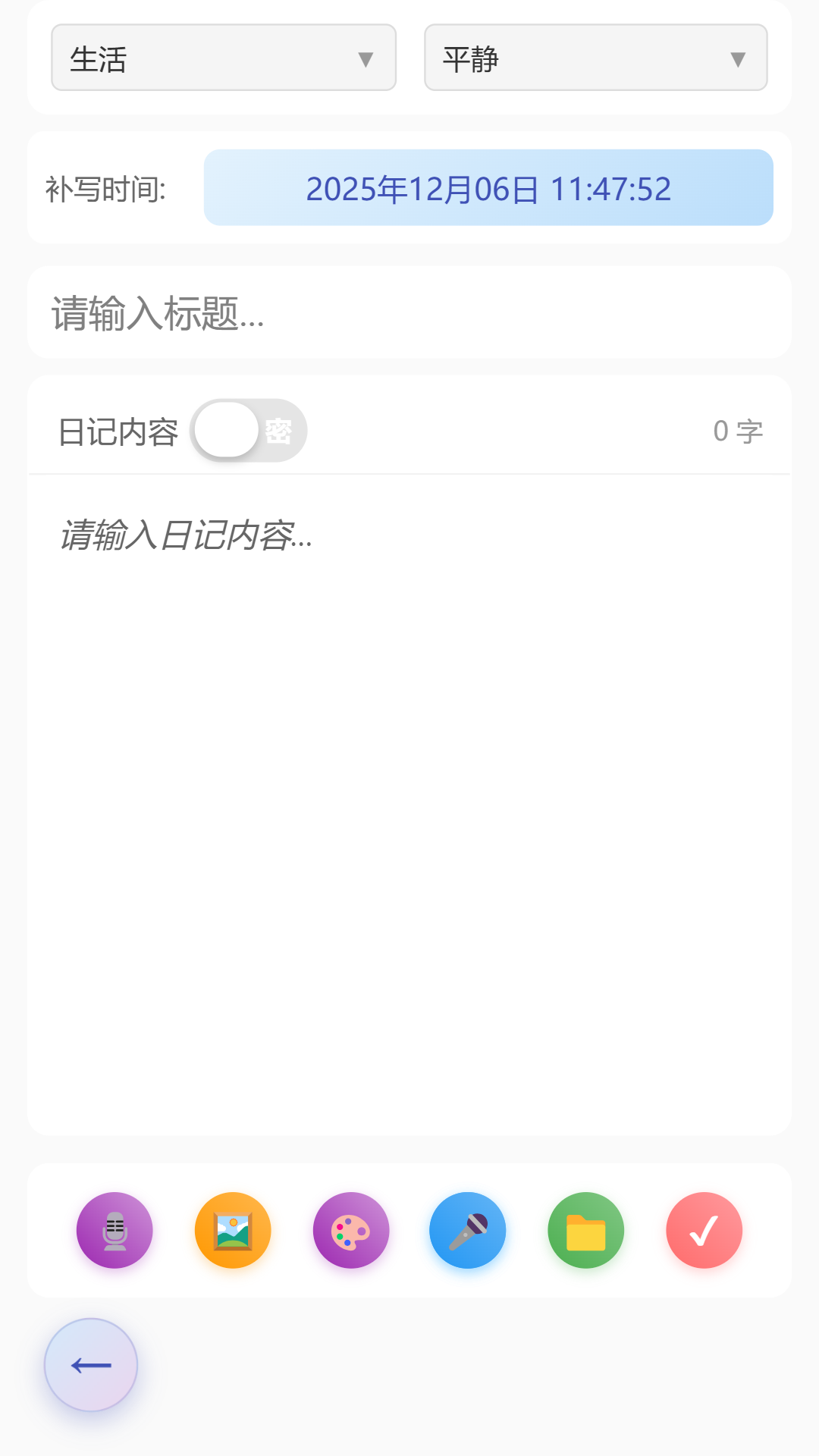Open the picture insertion icon
Screen dimensions: 819x1456
click(232, 1231)
